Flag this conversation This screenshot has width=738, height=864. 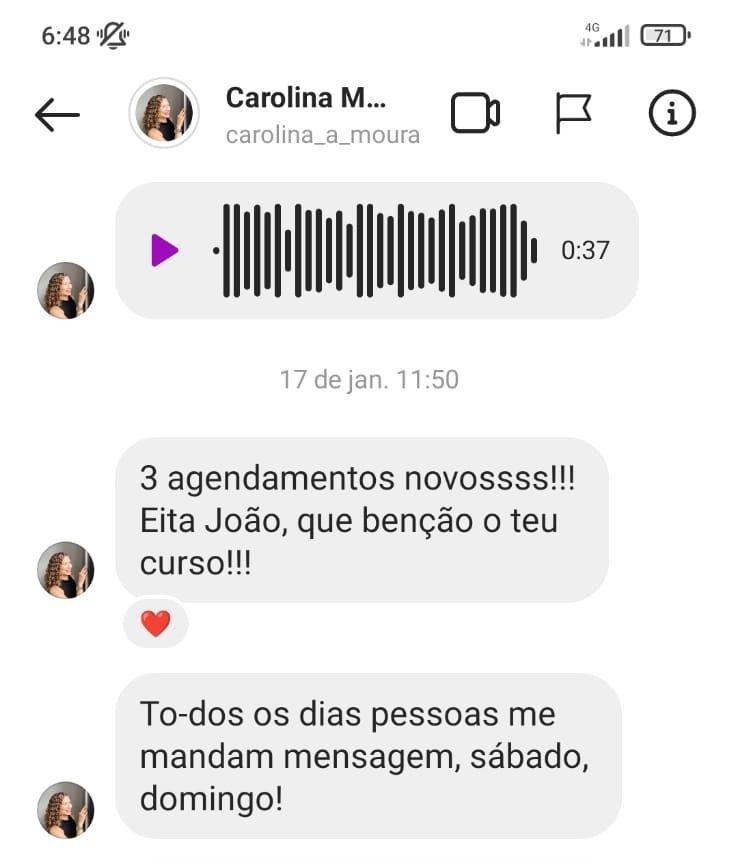[x=573, y=114]
